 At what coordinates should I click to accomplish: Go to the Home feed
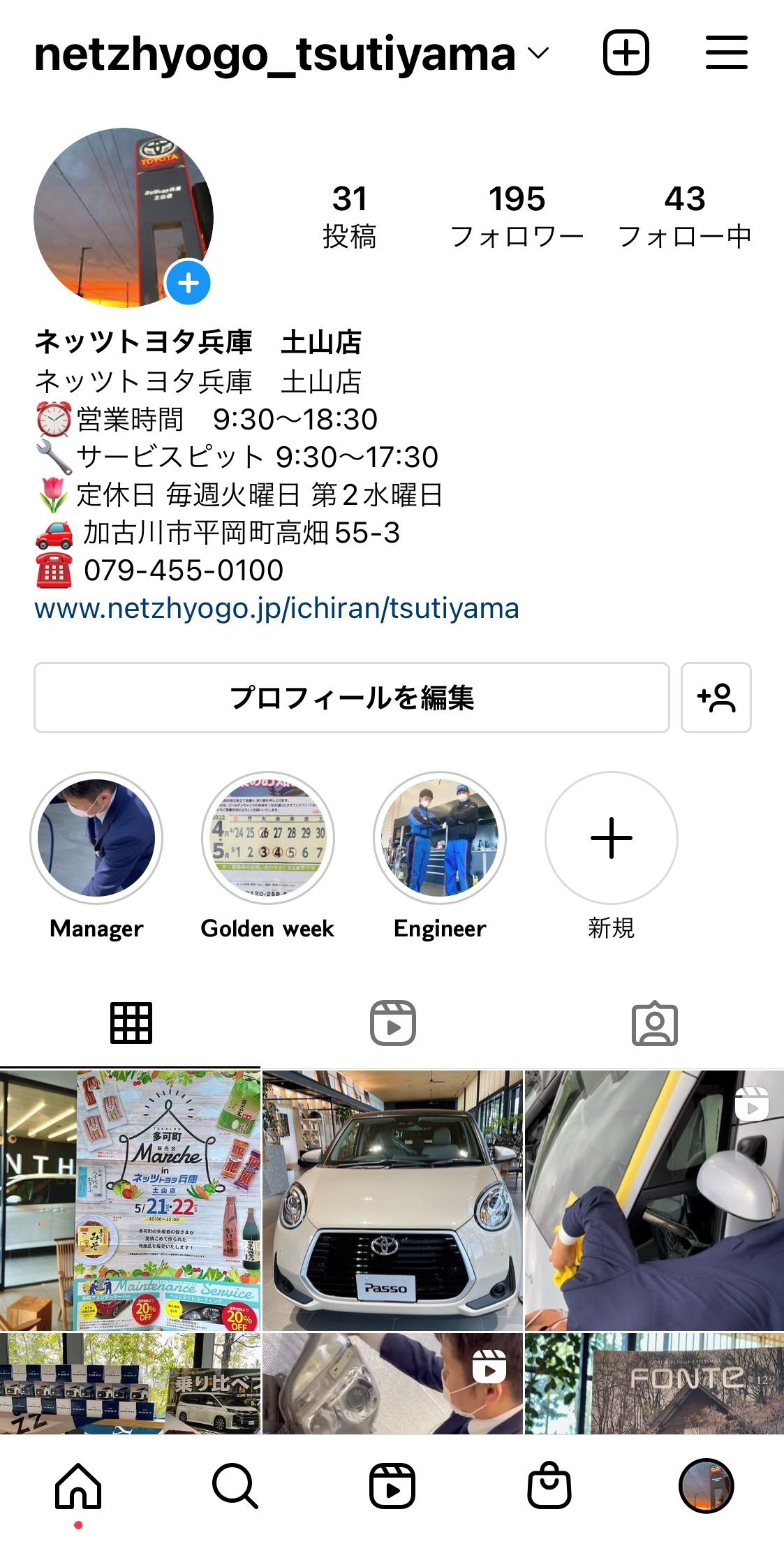(78, 1486)
